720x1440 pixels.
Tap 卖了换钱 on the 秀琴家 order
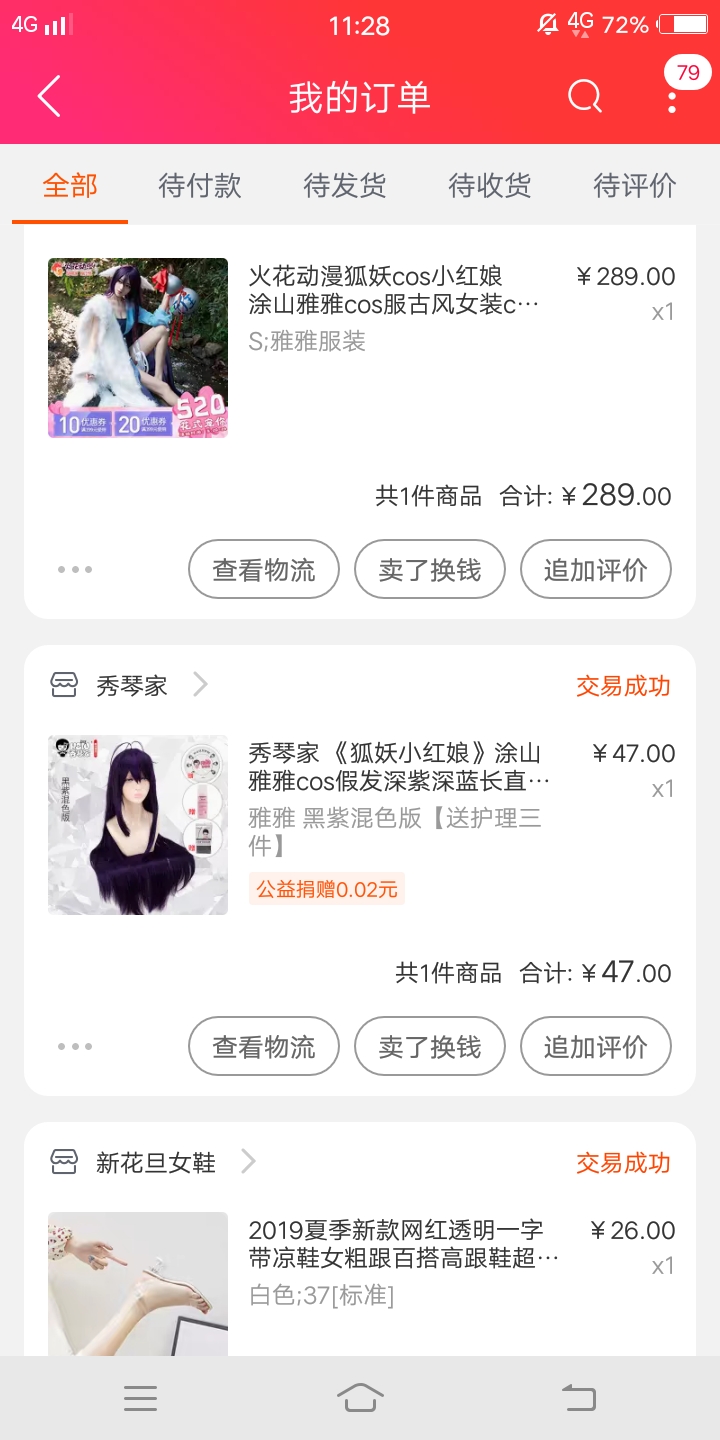pyautogui.click(x=430, y=1047)
